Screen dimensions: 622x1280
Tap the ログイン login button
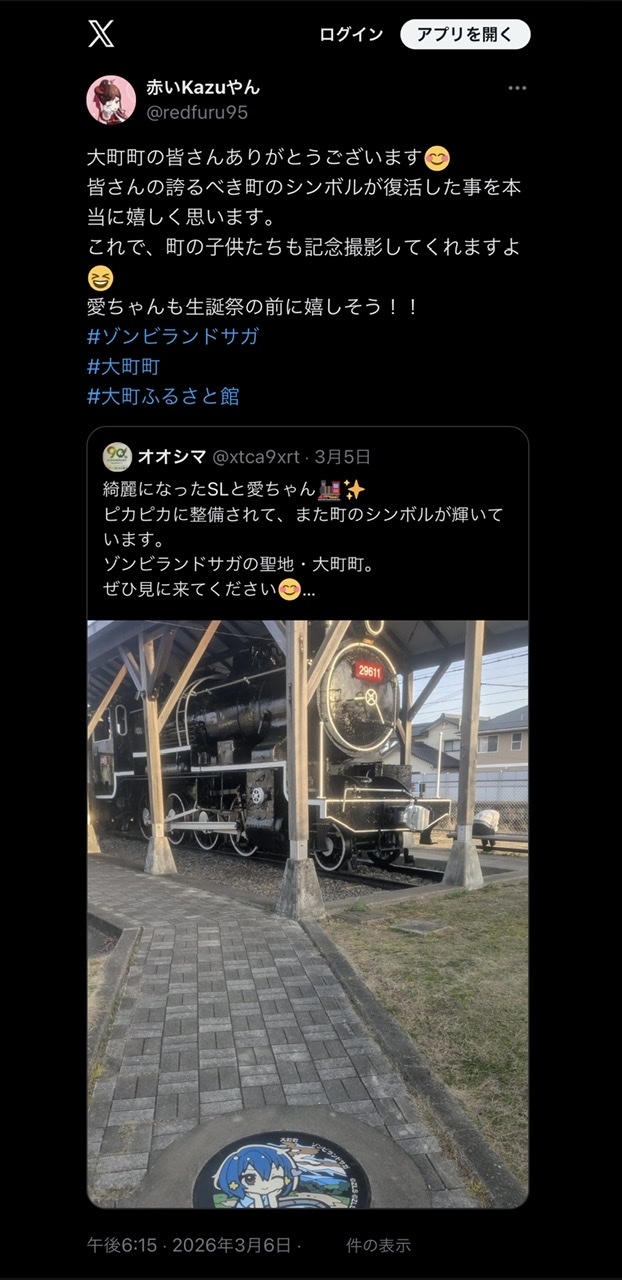pyautogui.click(x=351, y=34)
